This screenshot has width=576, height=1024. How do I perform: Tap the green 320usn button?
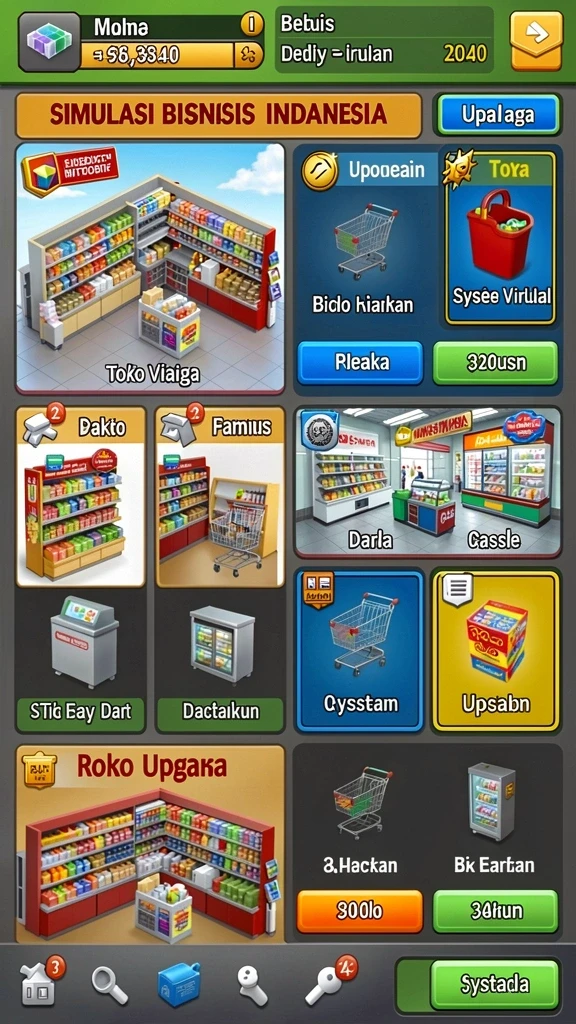click(x=496, y=362)
